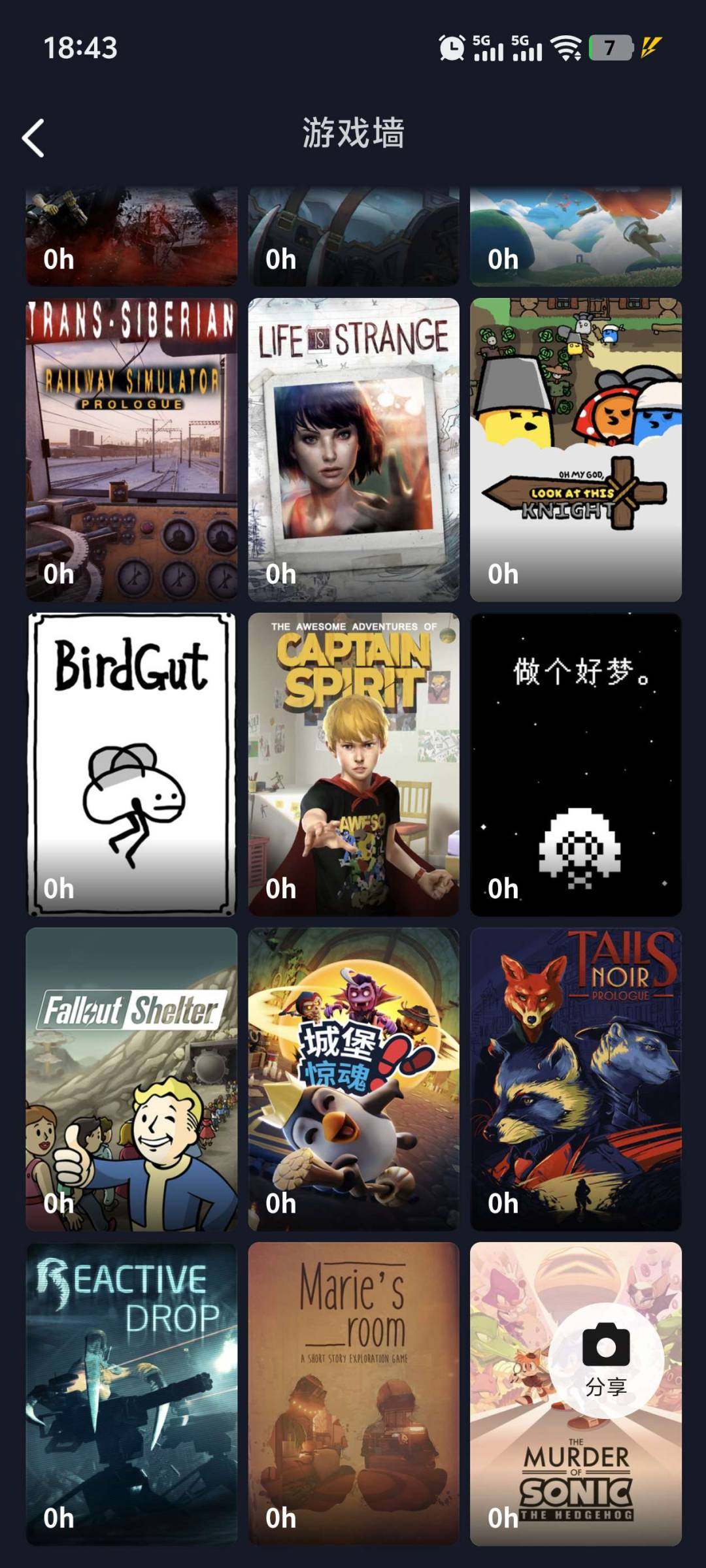
Task: View the Captain Spirit game card
Action: [354, 764]
